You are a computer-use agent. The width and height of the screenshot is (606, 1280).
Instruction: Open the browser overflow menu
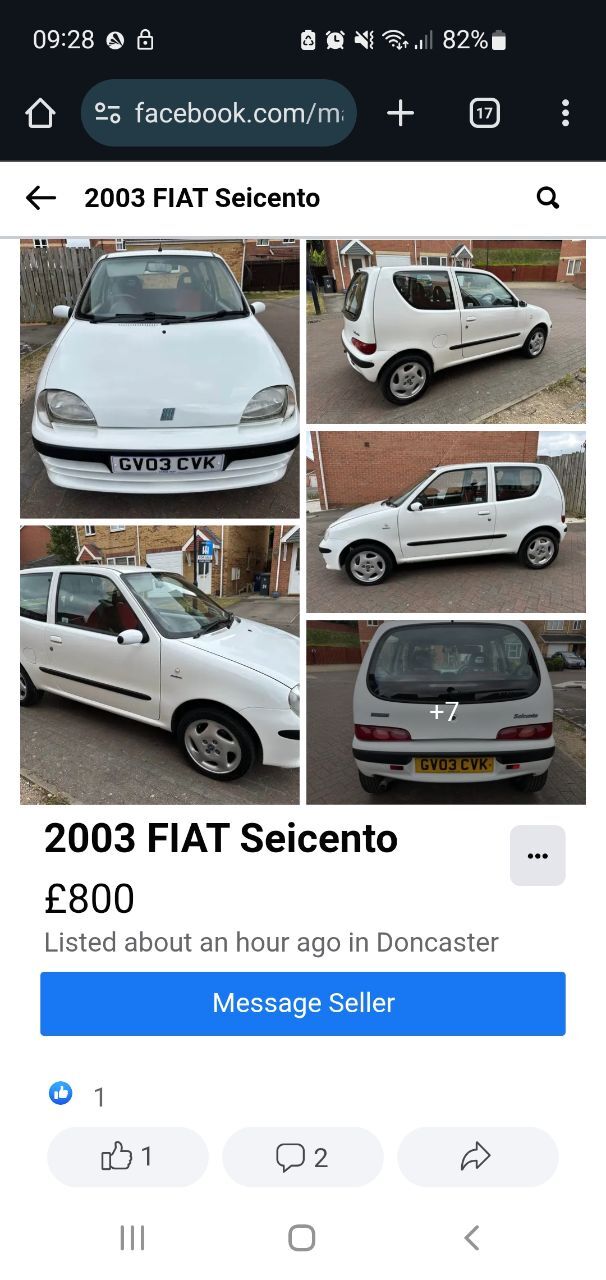pos(565,113)
